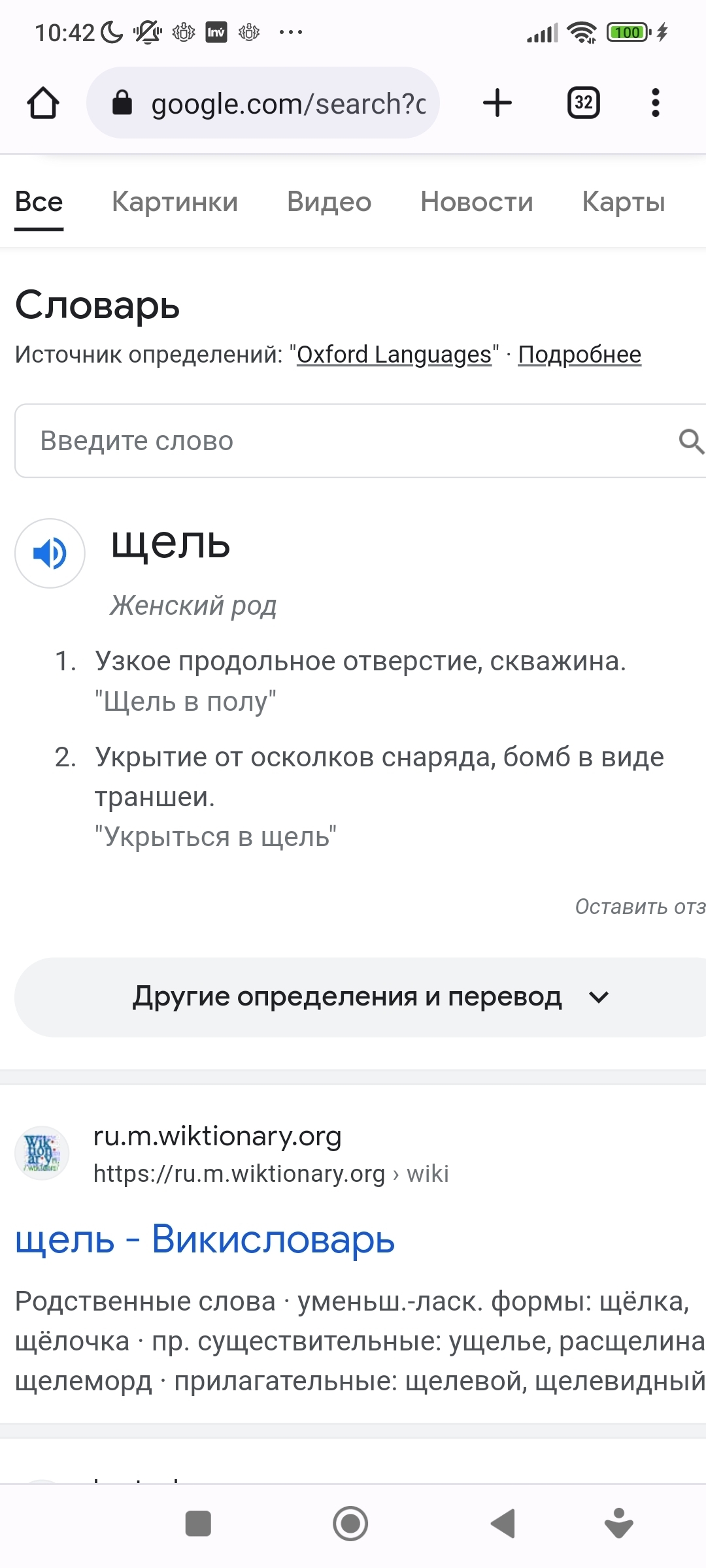The image size is (706, 1568).
Task: Switch to the Картинки tab
Action: coord(175,202)
